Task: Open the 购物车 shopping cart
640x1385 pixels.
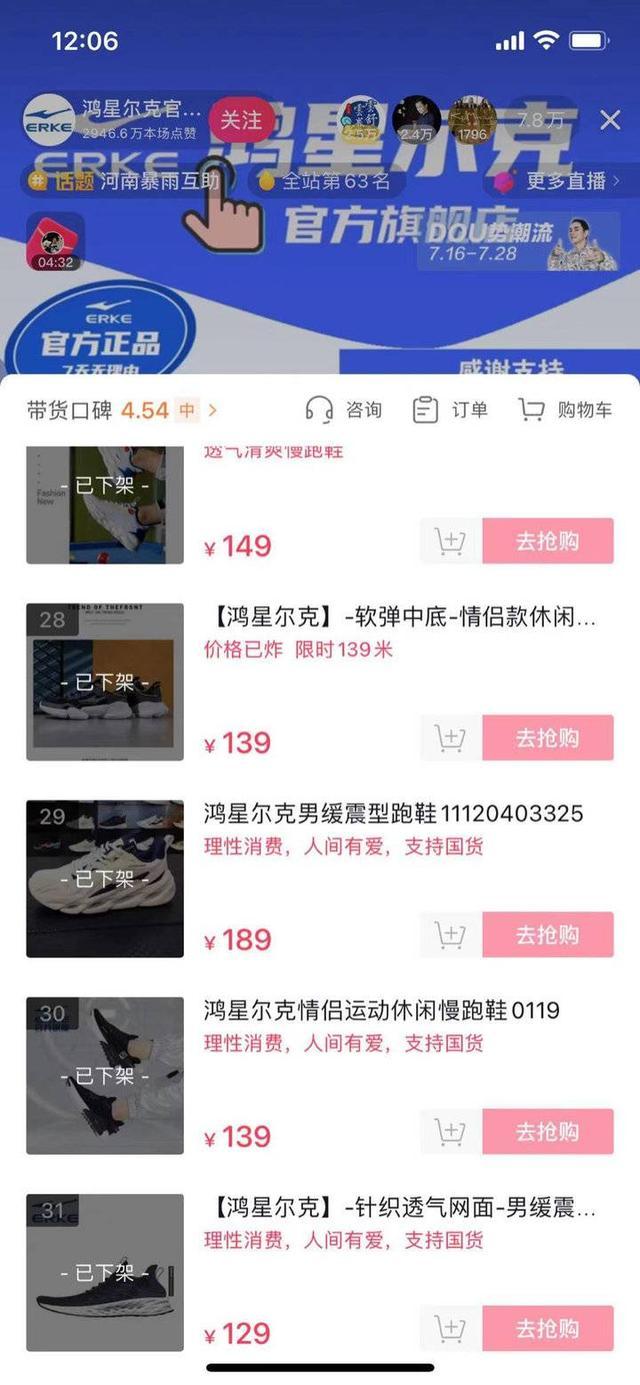Action: tap(565, 409)
